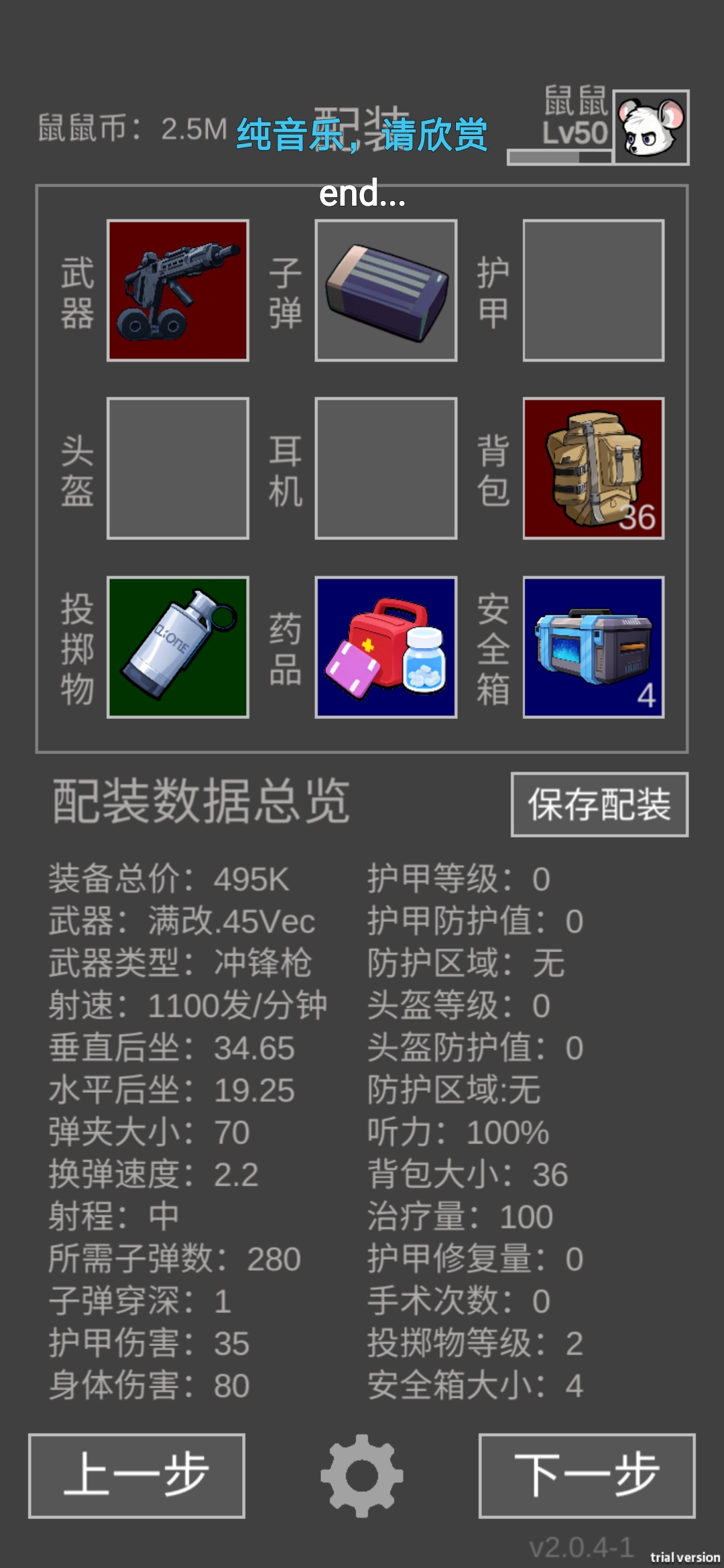Open the settings gear
This screenshot has height=1568, width=724.
(362, 1476)
